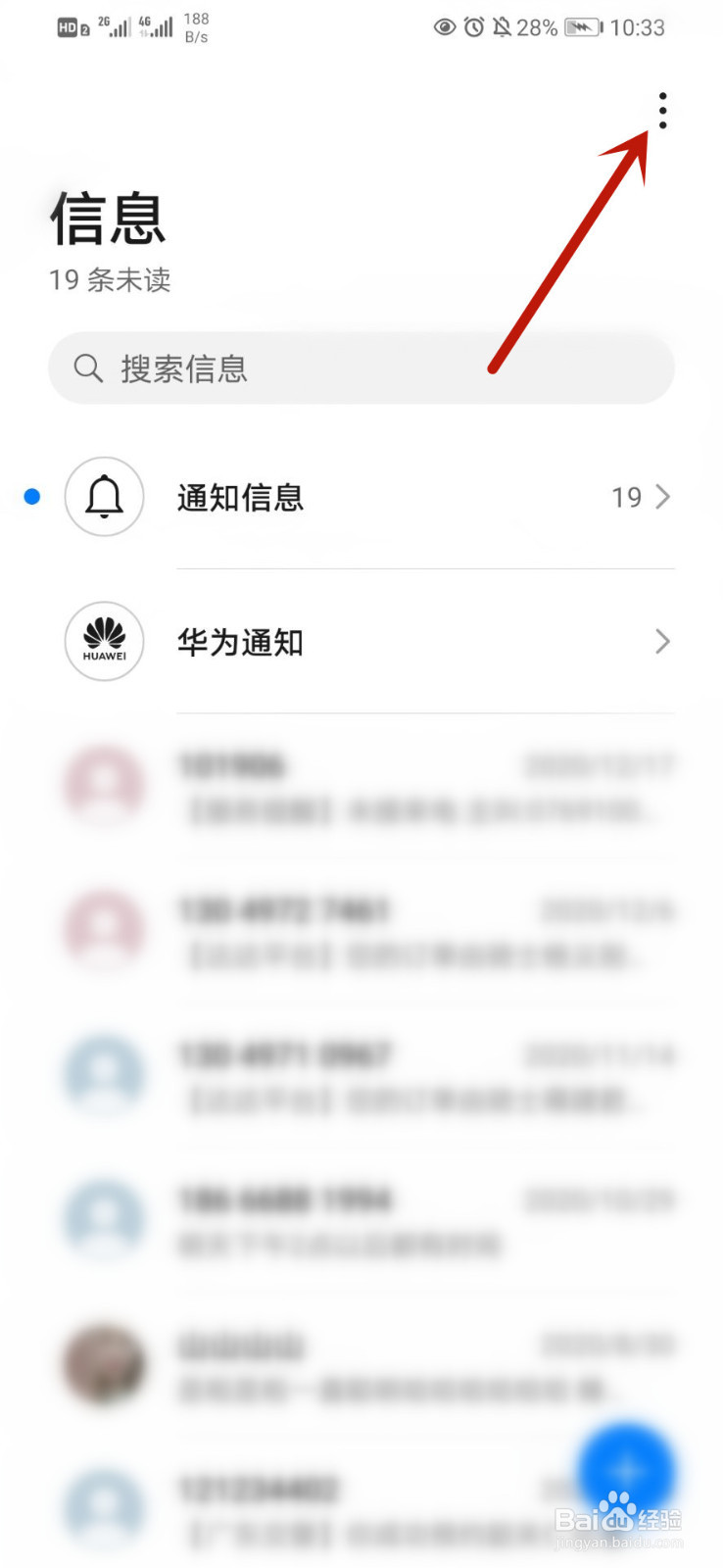Tap the Huawei logo icon for 华为通知
This screenshot has width=723, height=1568.
[x=104, y=641]
